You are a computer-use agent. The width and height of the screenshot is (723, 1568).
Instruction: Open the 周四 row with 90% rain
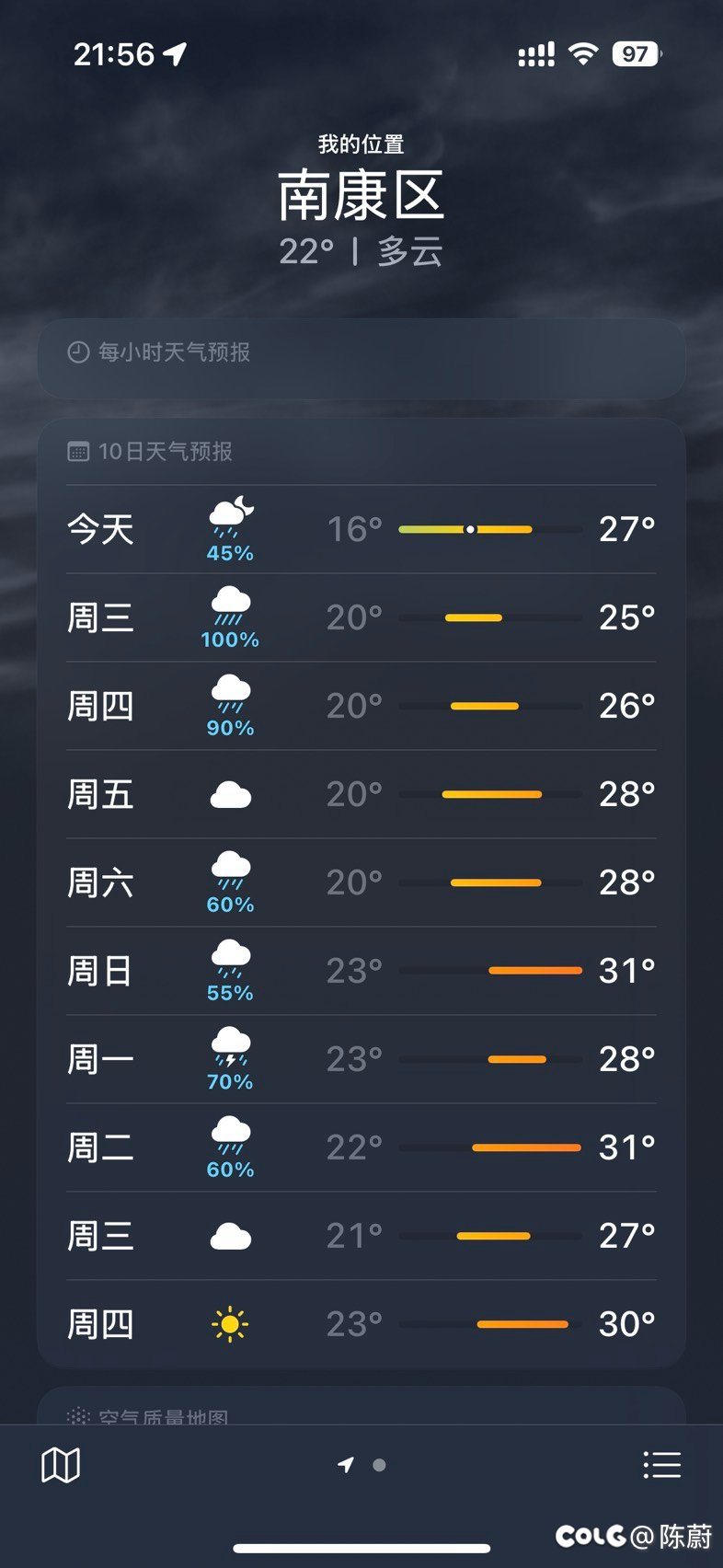[x=361, y=706]
